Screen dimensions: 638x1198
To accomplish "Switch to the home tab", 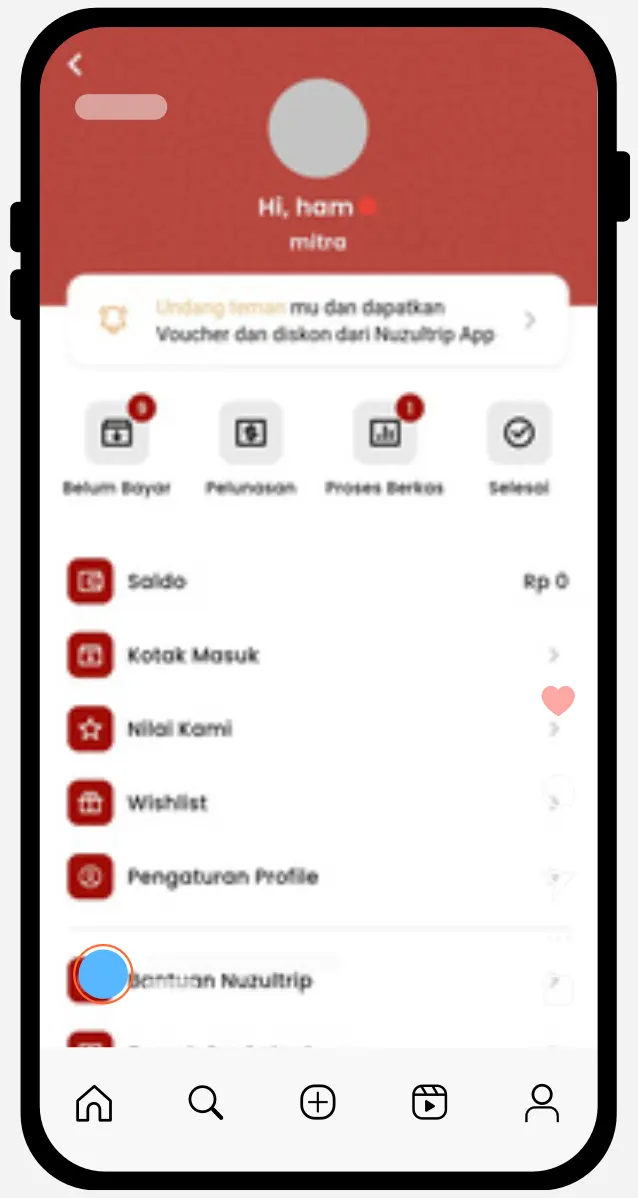I will (94, 1103).
